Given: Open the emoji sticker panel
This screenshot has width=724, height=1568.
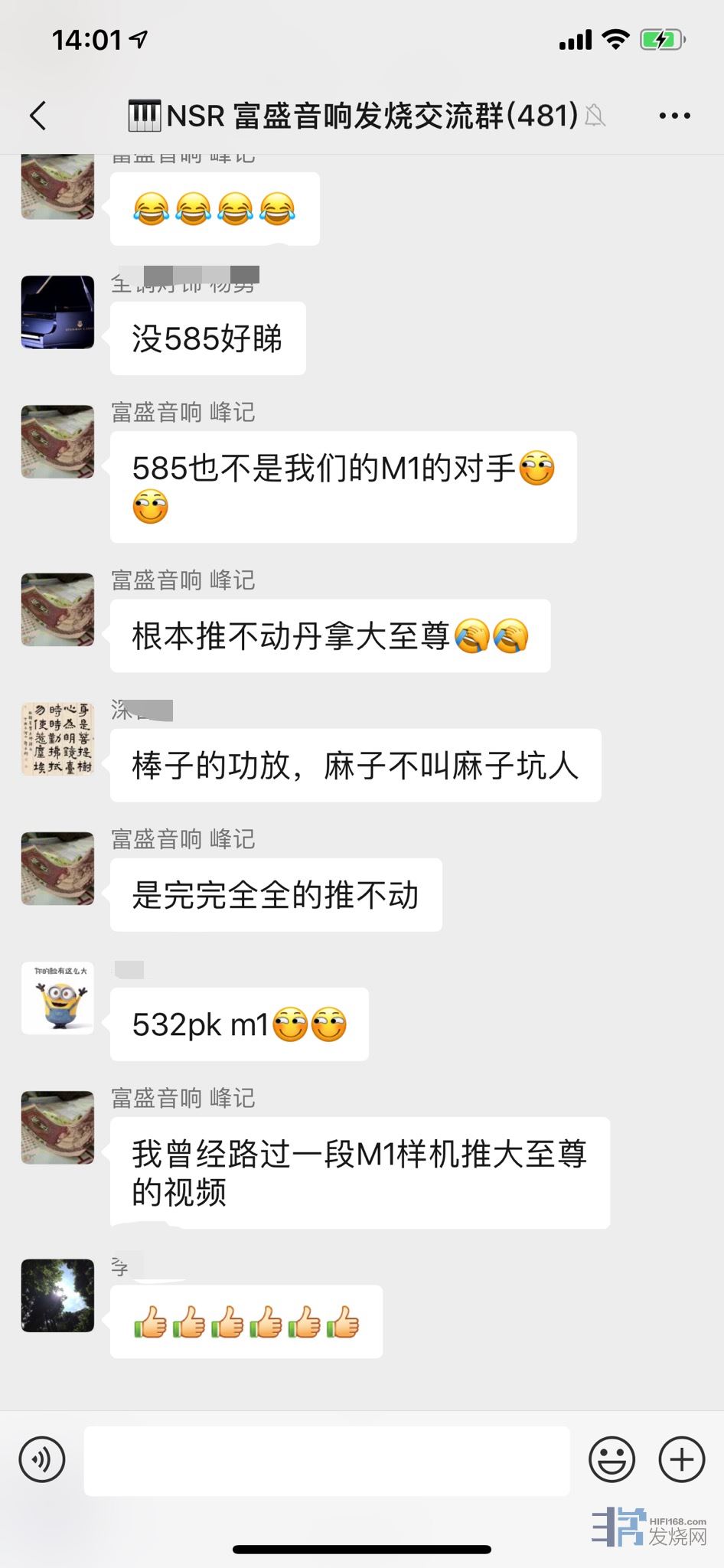Looking at the screenshot, I should point(611,1459).
